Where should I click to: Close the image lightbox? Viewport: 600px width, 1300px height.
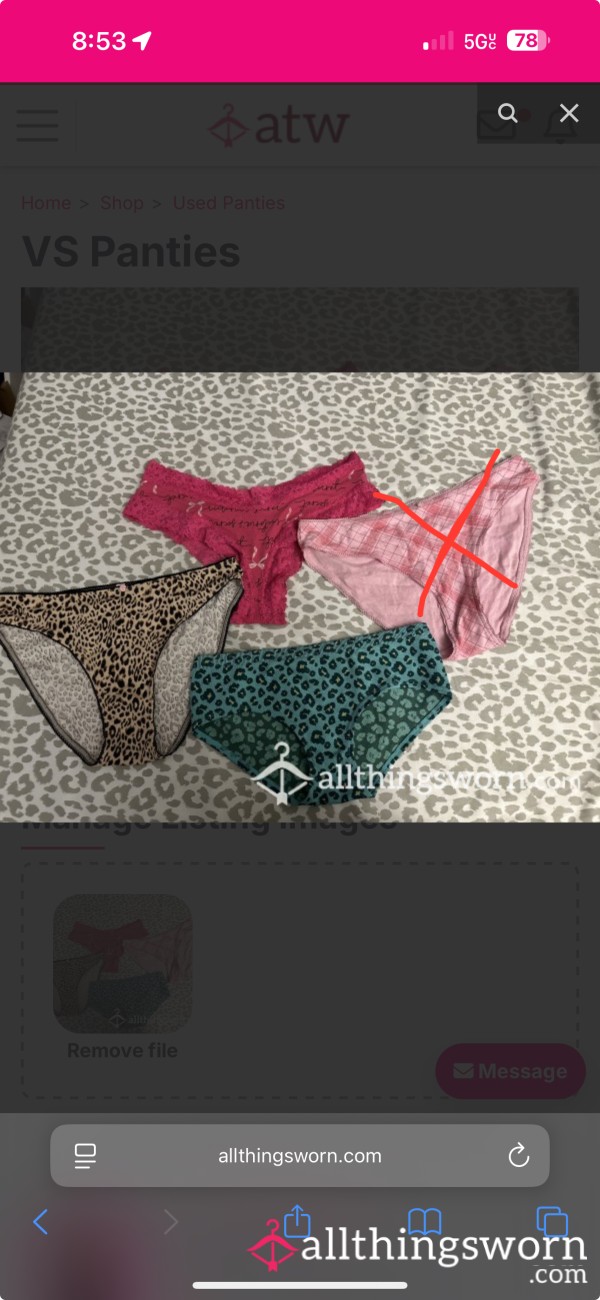[x=569, y=113]
